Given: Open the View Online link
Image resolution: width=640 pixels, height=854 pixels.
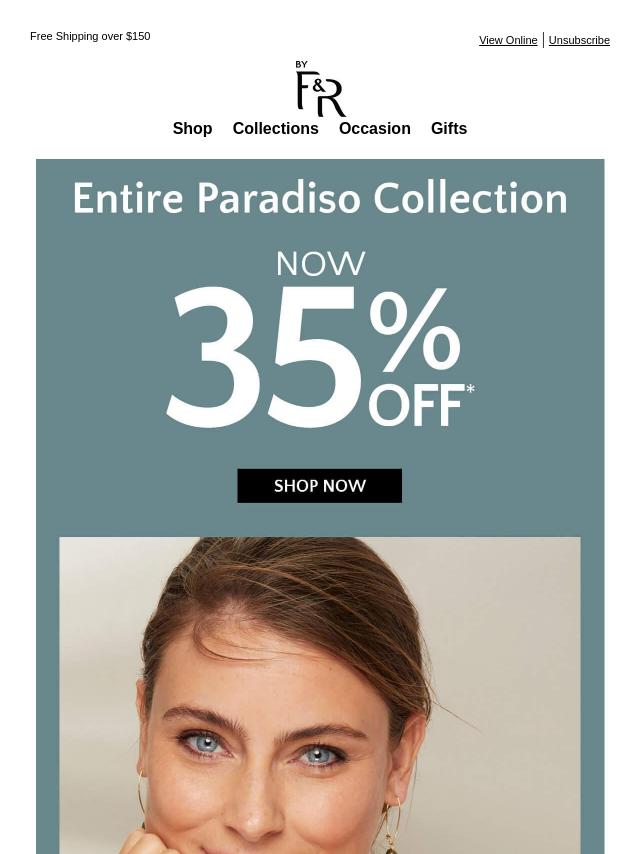Looking at the screenshot, I should click(x=508, y=40).
